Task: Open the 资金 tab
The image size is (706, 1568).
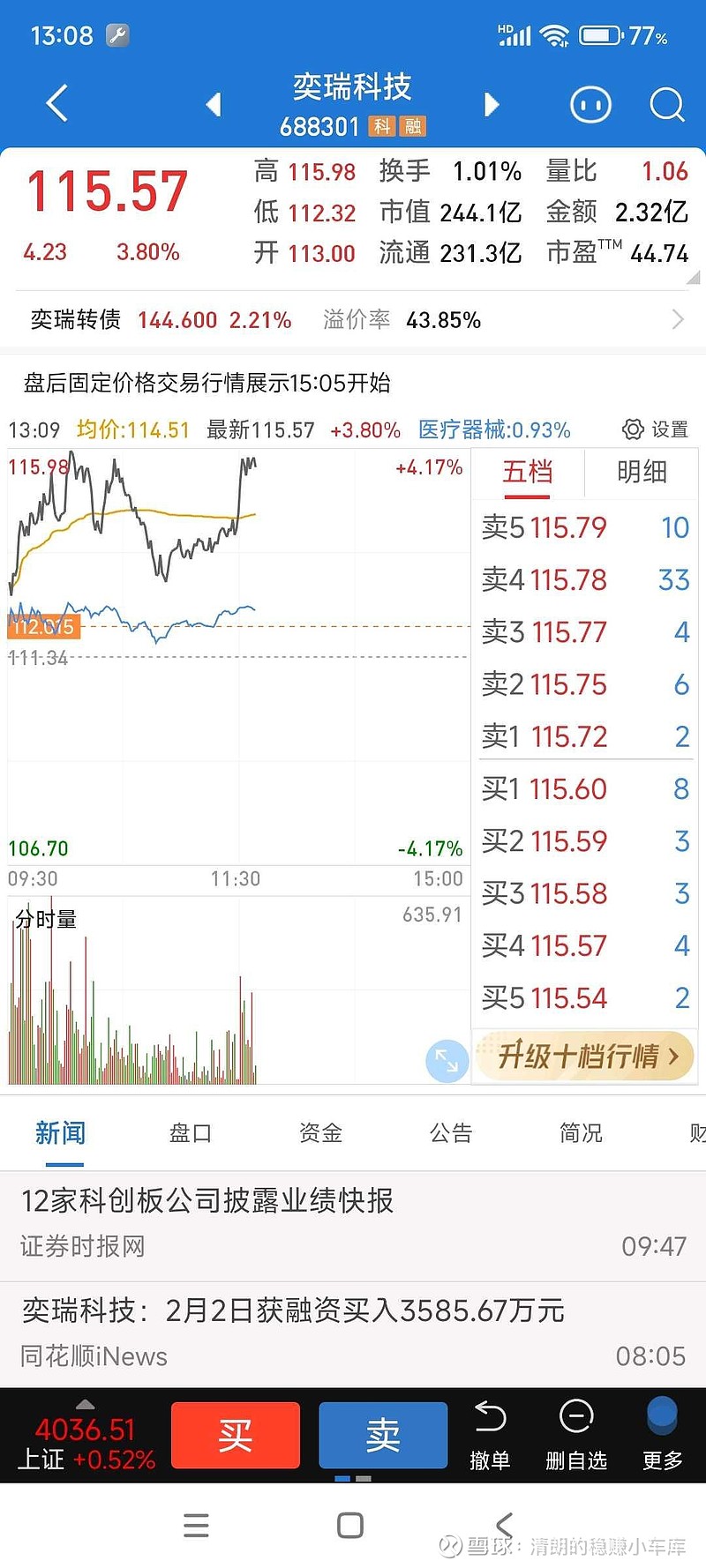Action: [320, 1133]
